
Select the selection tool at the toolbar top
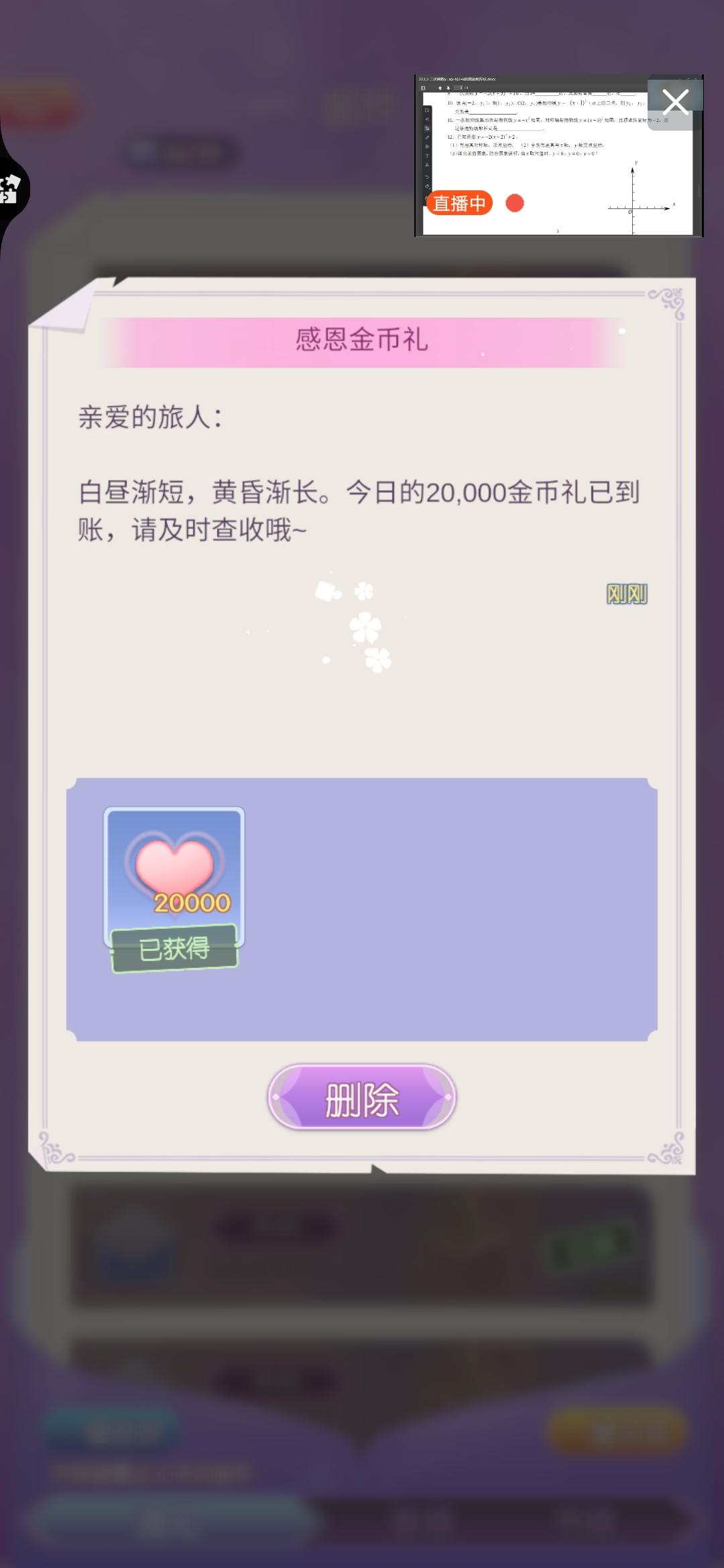(427, 110)
